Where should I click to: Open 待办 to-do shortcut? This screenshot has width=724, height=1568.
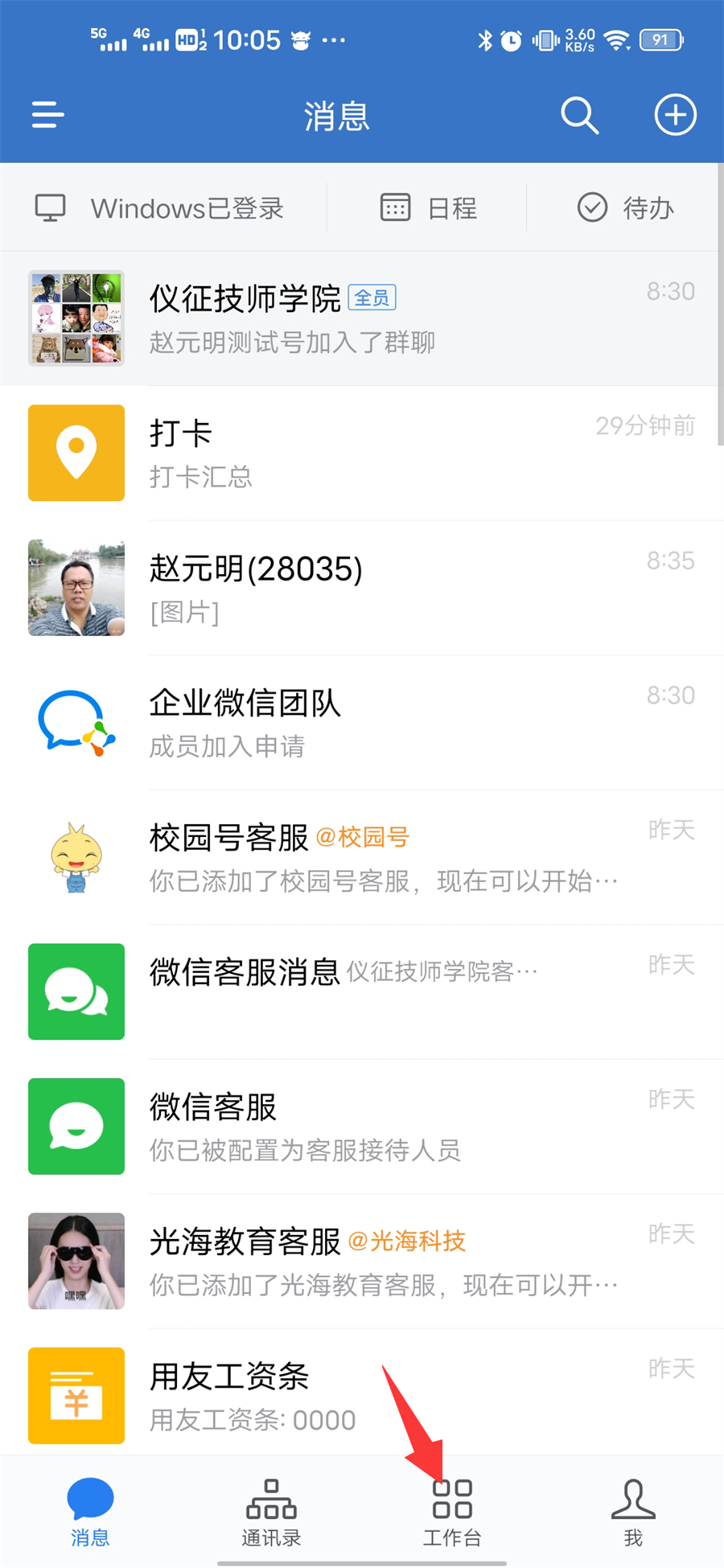pyautogui.click(x=626, y=208)
